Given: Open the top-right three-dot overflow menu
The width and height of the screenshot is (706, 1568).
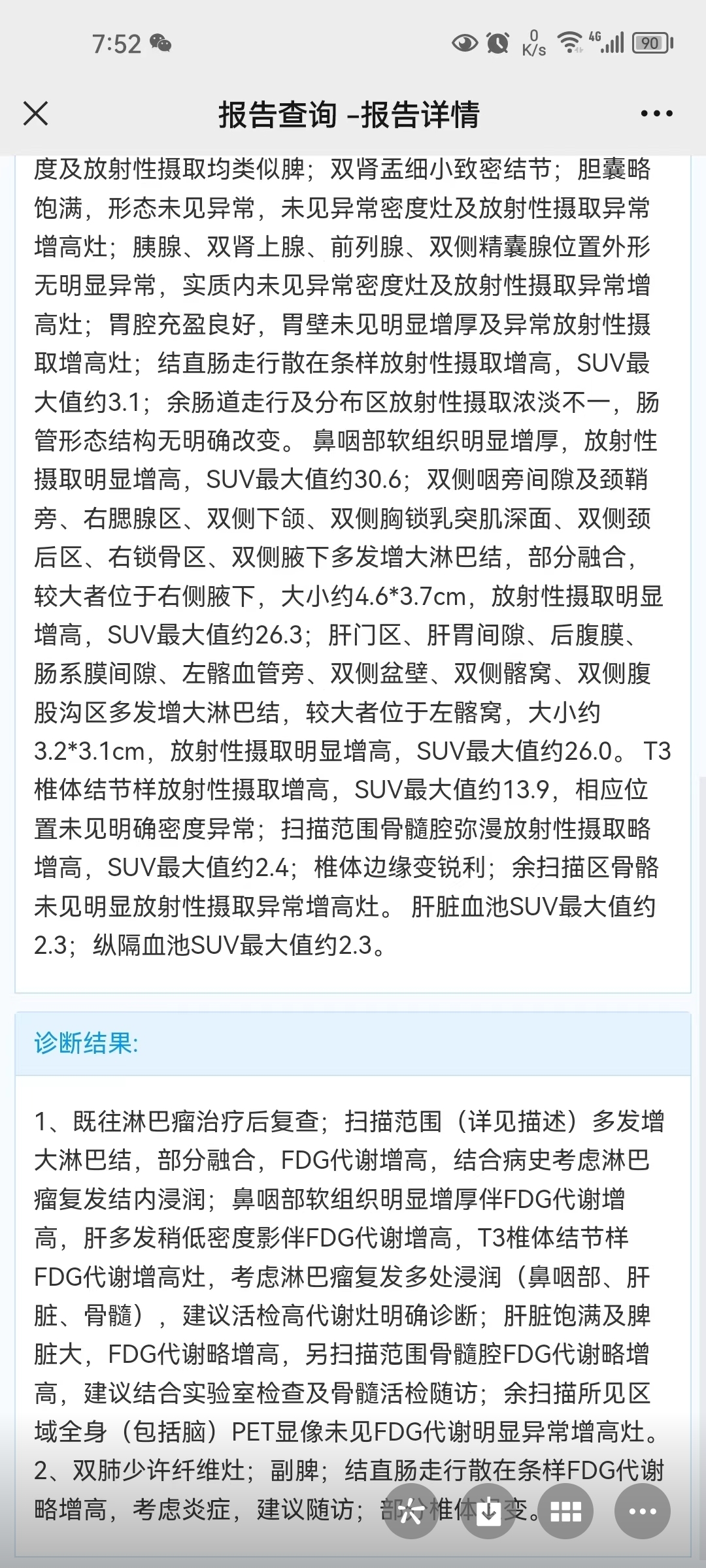Looking at the screenshot, I should tap(656, 114).
